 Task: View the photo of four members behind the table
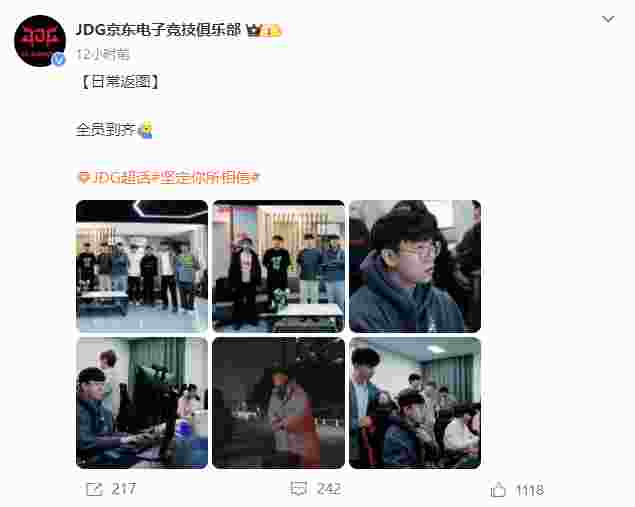click(278, 266)
